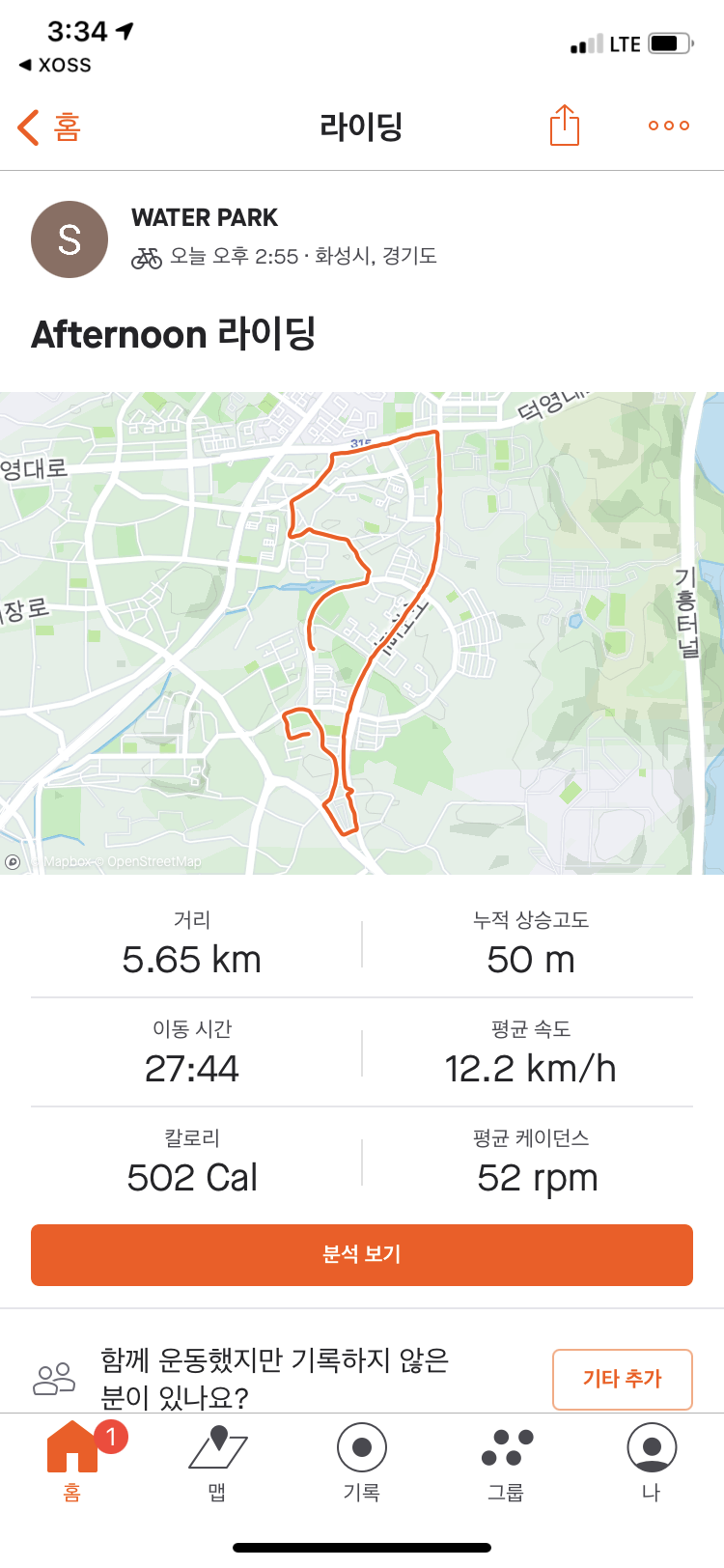Return to XOSS app via breadcrumb

point(56,65)
